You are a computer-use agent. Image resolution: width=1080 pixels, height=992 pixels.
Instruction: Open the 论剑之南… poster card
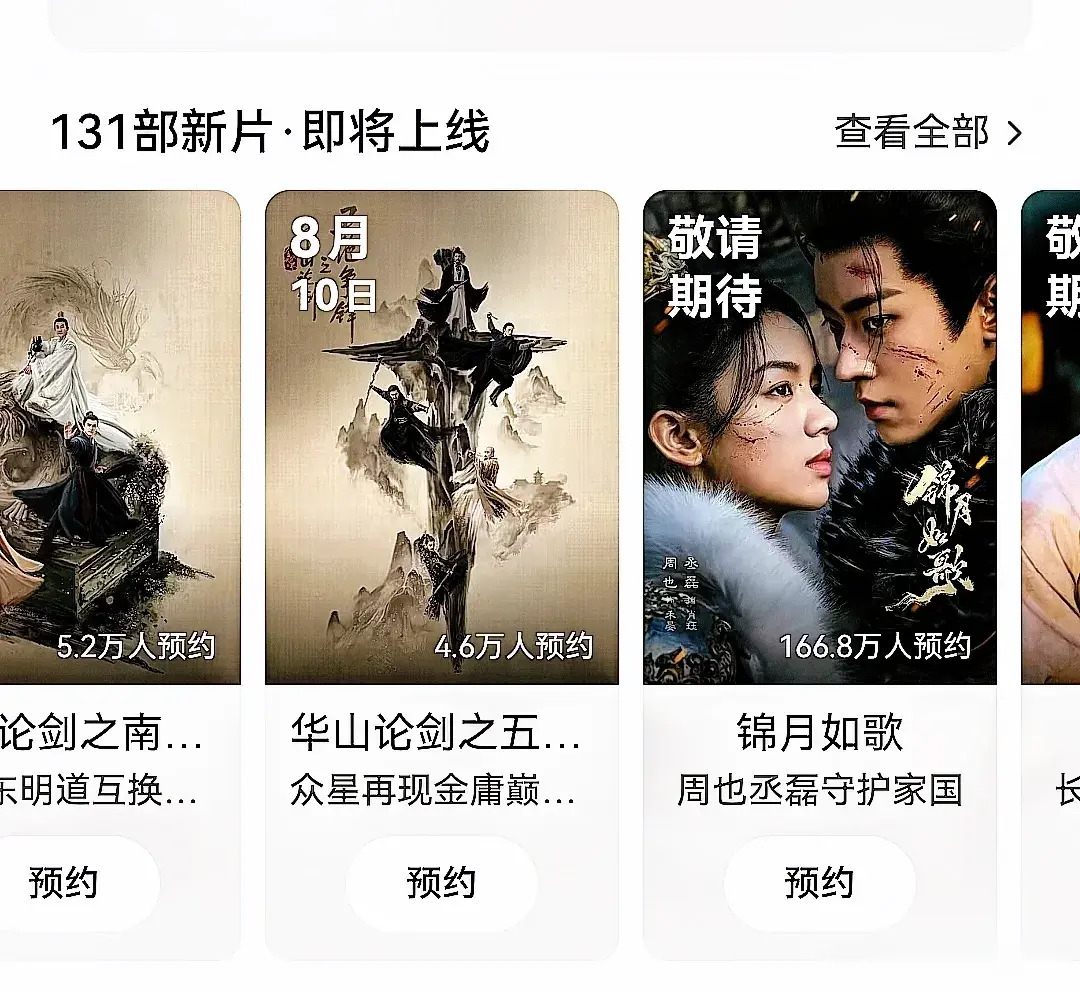120,437
